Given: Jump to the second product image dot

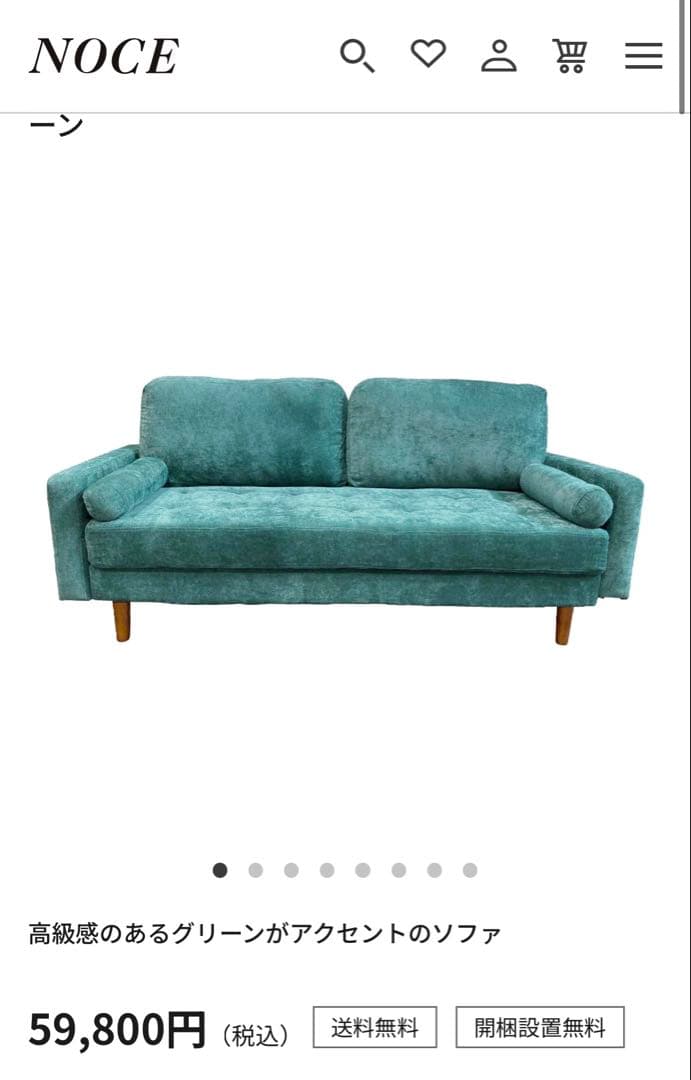Looking at the screenshot, I should coord(256,870).
